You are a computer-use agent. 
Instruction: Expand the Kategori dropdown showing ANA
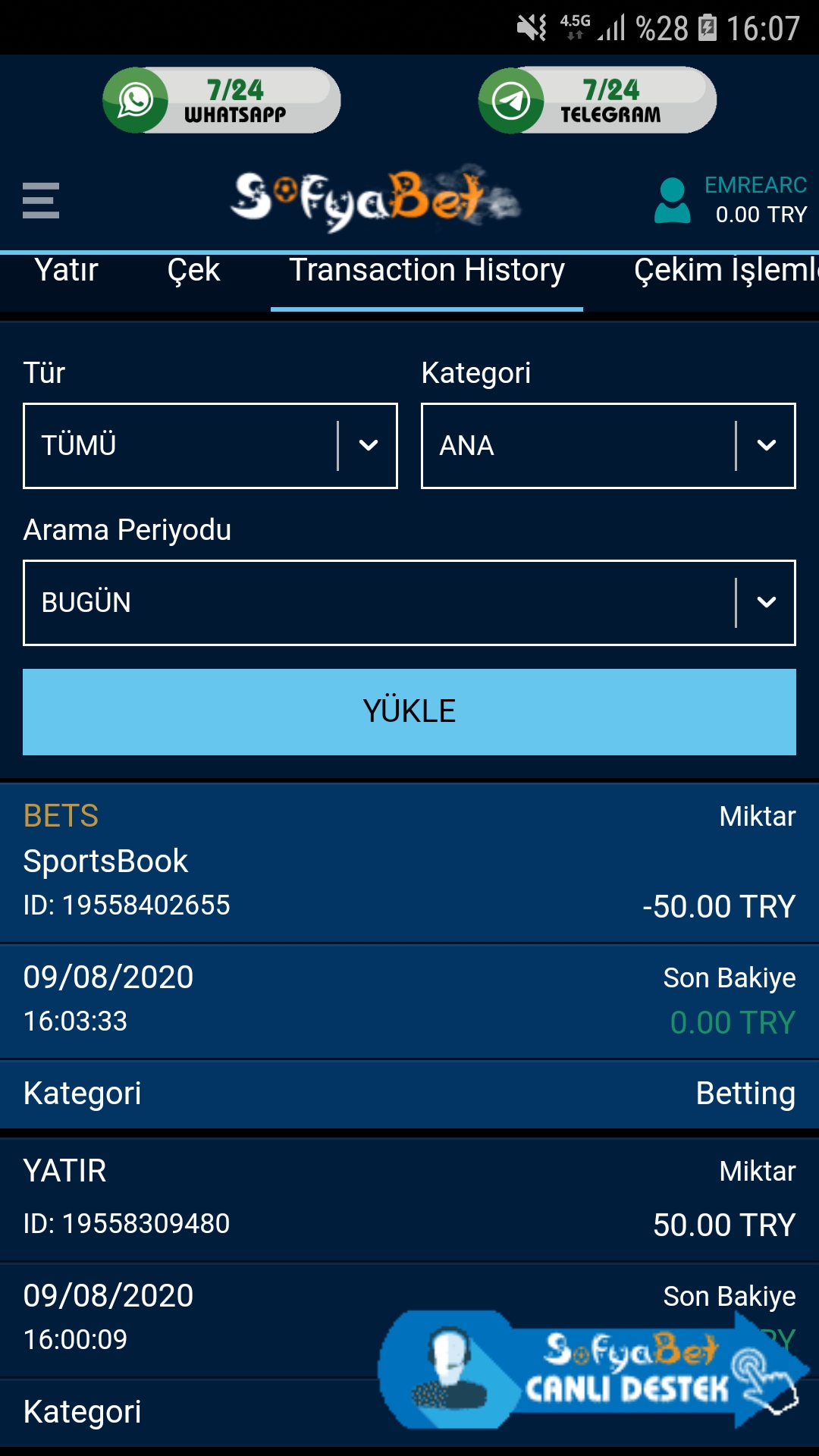(x=608, y=446)
